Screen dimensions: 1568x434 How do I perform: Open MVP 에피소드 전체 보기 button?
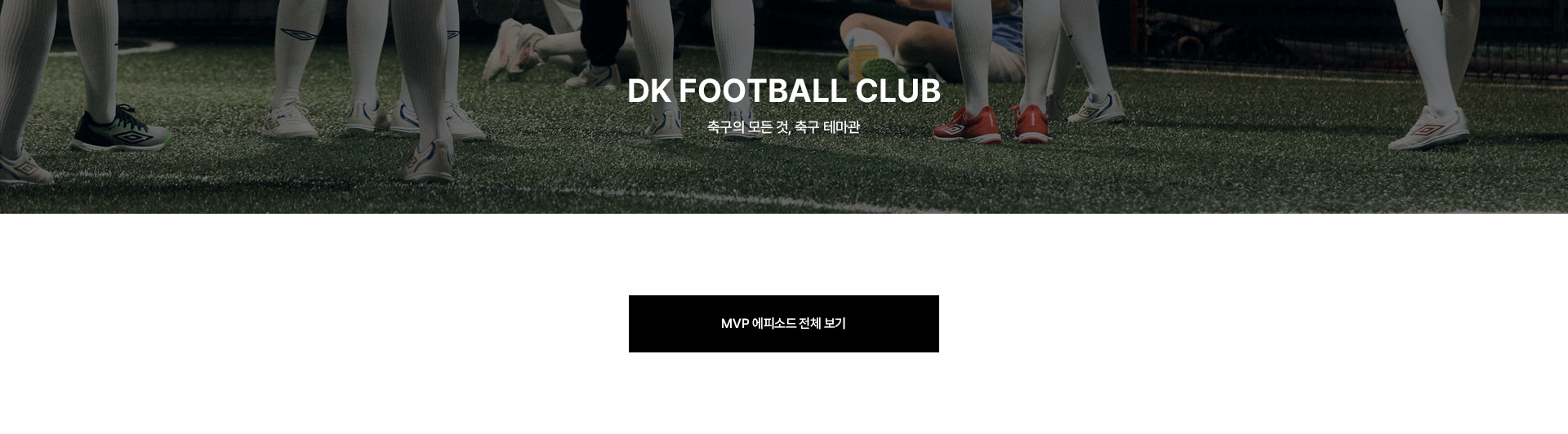click(783, 324)
